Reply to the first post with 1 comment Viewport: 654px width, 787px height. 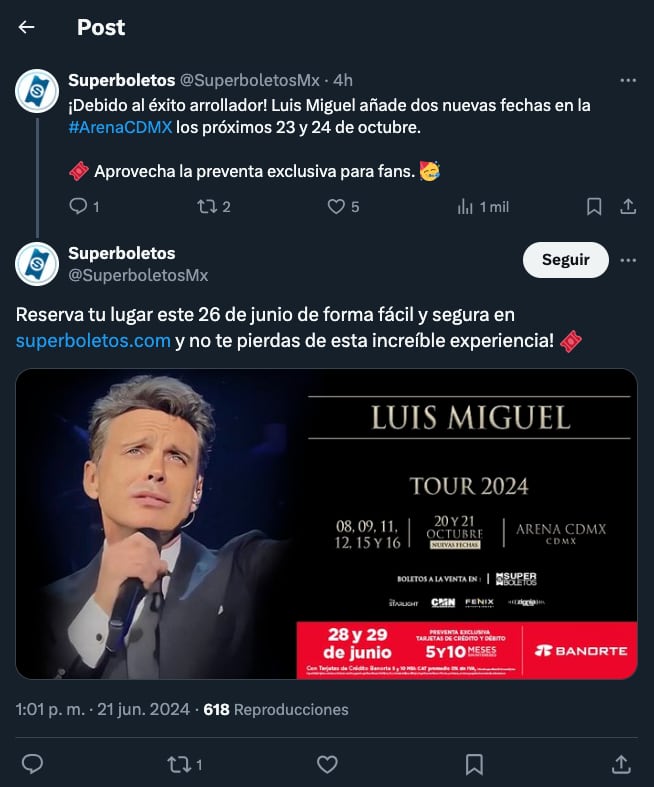[x=79, y=206]
